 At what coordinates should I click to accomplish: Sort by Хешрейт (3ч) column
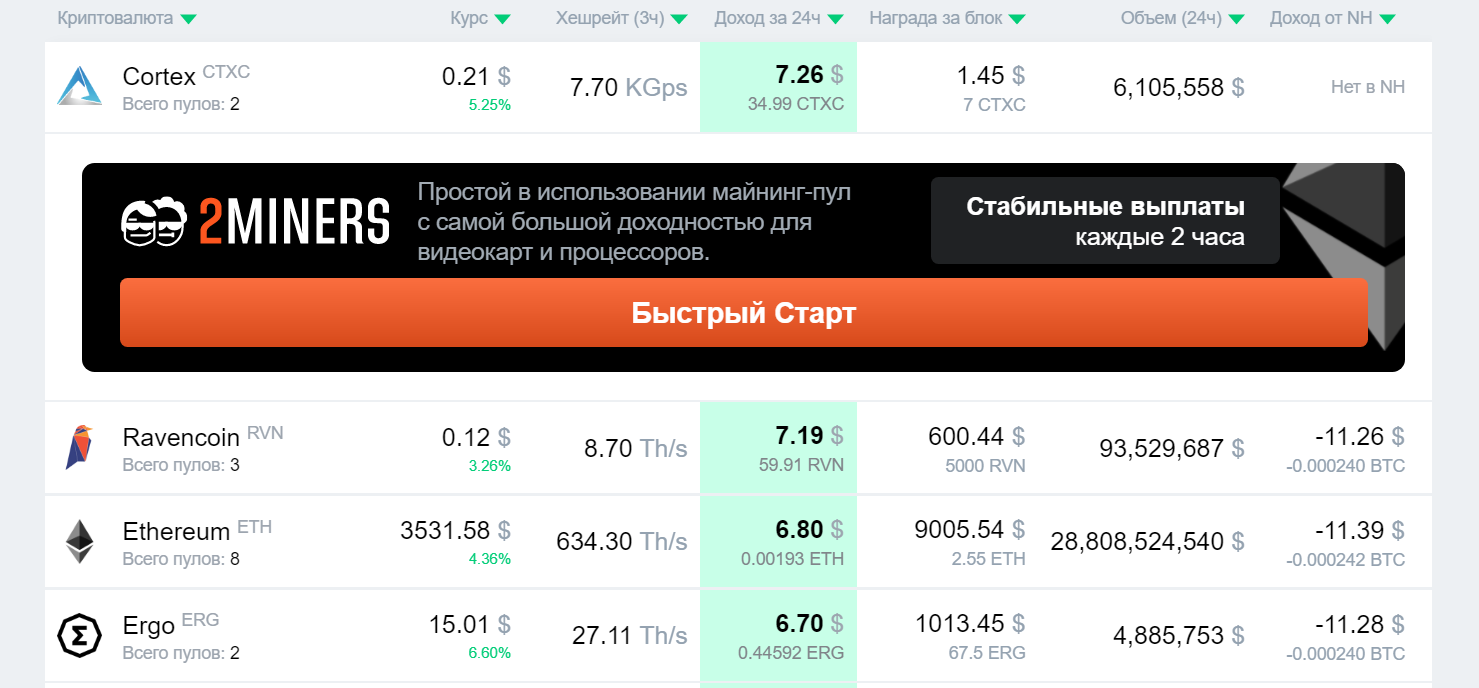621,19
